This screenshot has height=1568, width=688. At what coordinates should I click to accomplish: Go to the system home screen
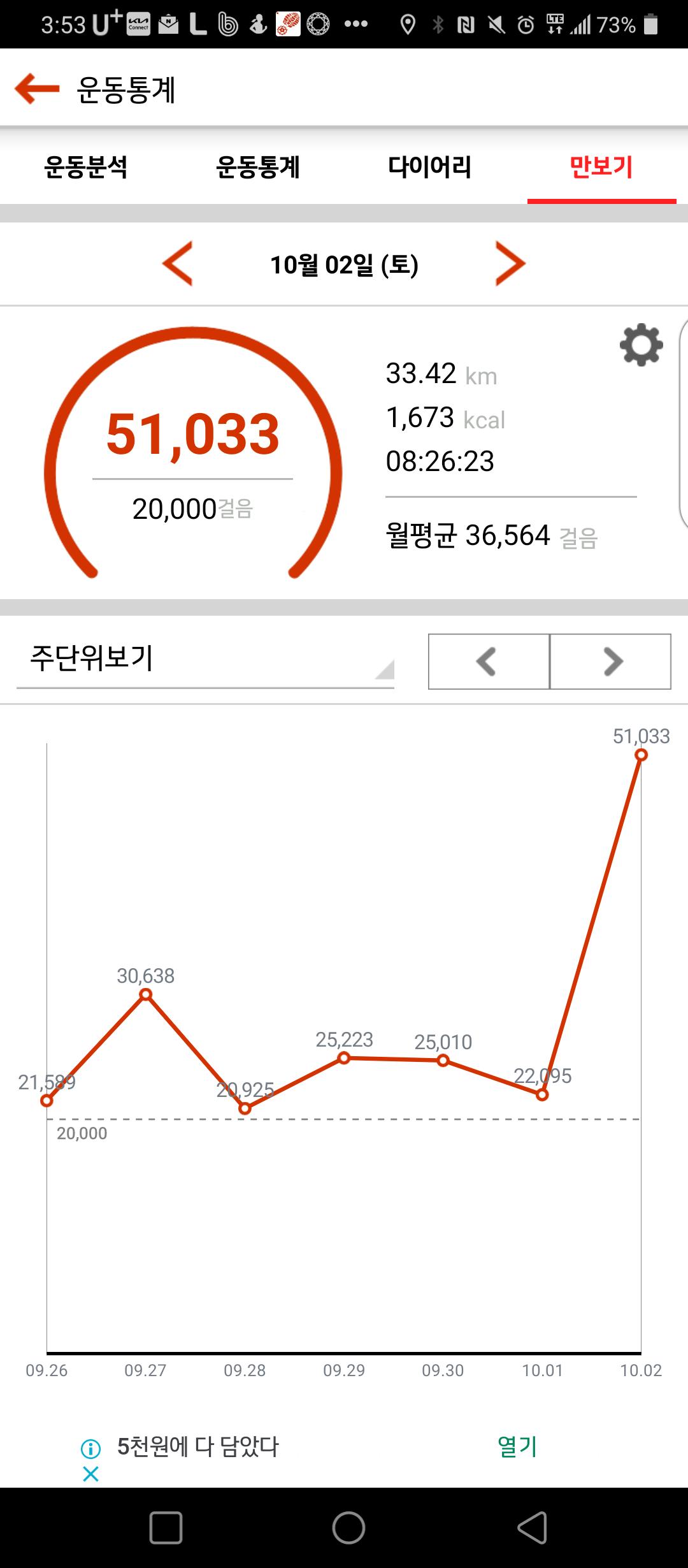[x=348, y=1528]
